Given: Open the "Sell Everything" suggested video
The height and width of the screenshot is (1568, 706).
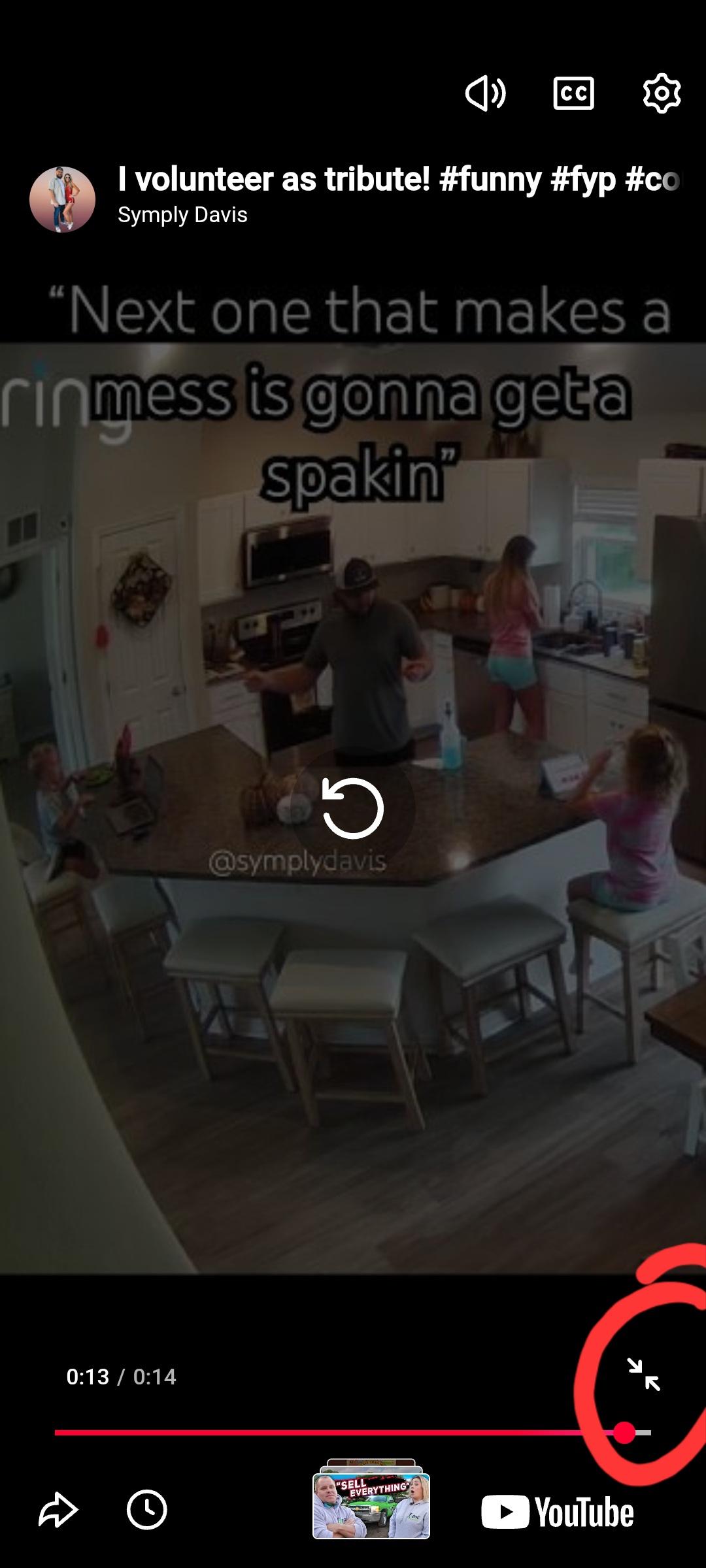Looking at the screenshot, I should (371, 1505).
